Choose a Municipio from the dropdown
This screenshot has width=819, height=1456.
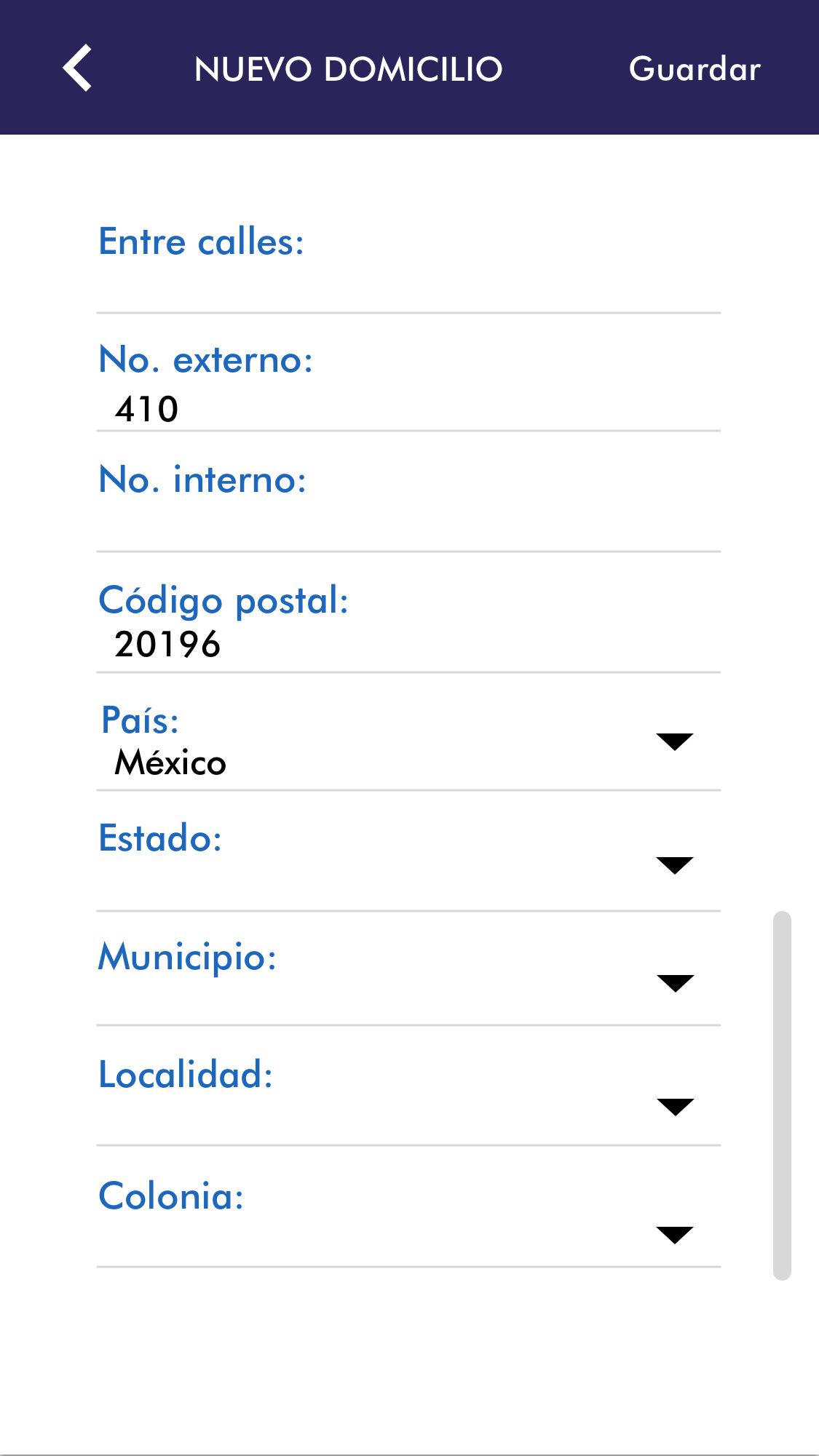[x=408, y=984]
